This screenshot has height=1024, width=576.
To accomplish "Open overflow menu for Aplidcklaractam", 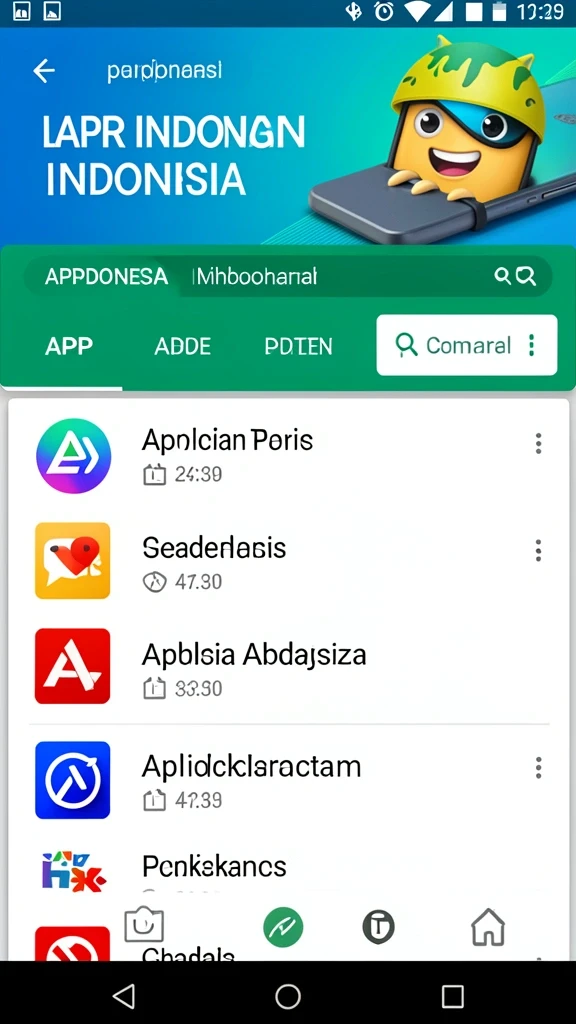I will [538, 768].
